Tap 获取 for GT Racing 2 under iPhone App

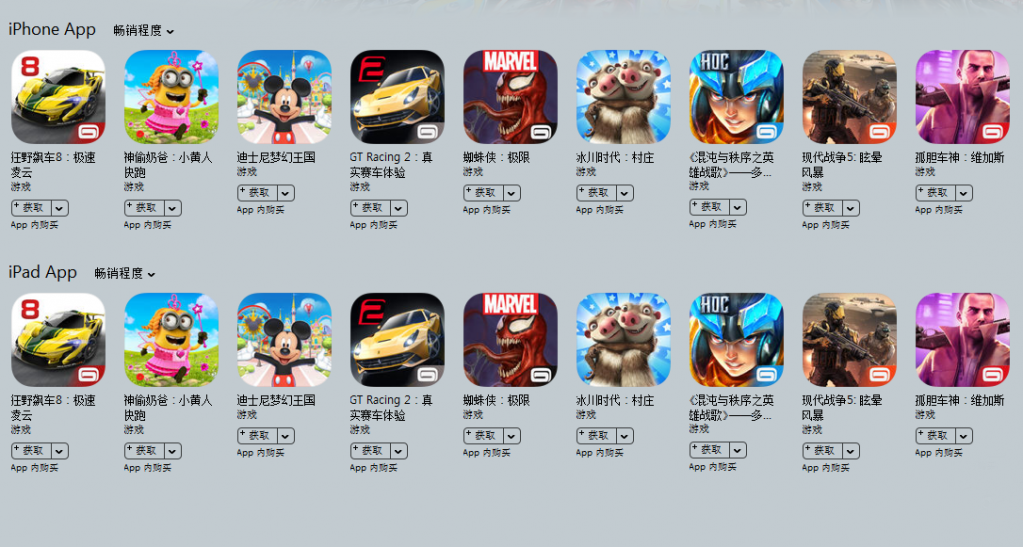coord(370,208)
